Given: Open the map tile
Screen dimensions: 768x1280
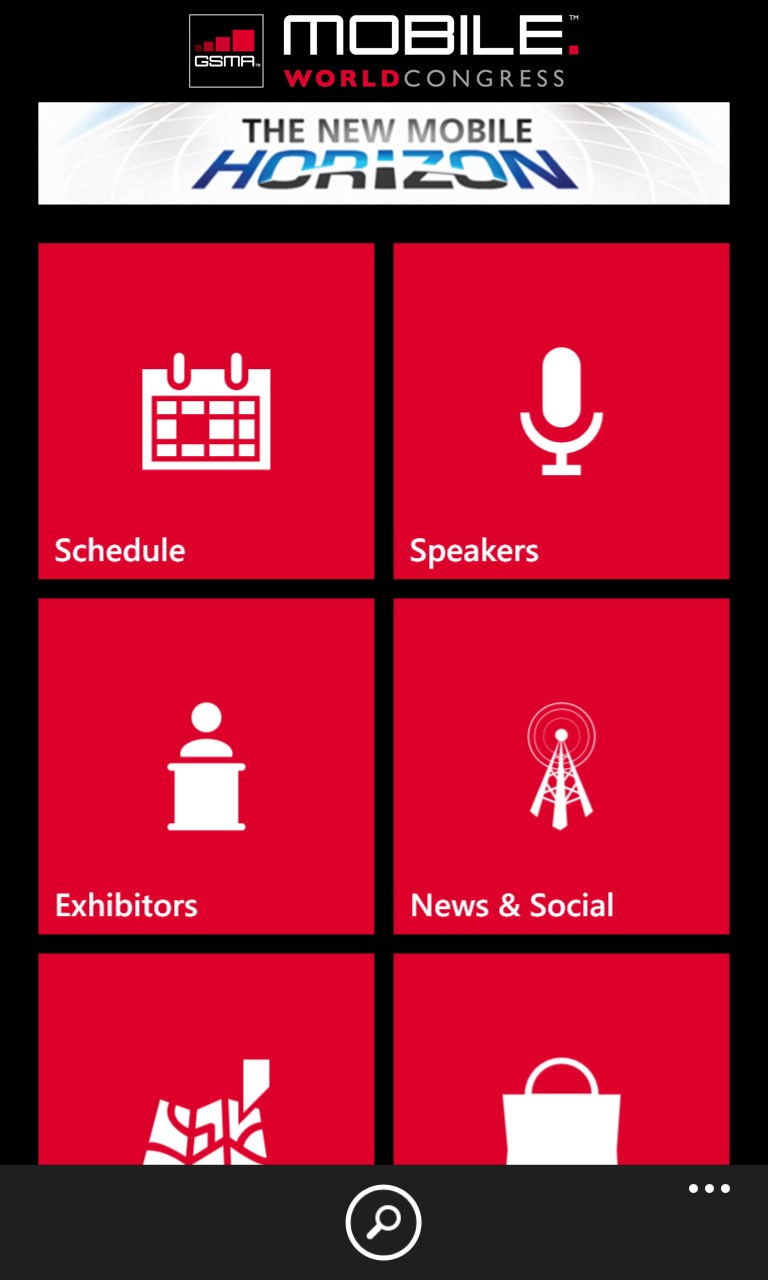Looking at the screenshot, I should [206, 1060].
